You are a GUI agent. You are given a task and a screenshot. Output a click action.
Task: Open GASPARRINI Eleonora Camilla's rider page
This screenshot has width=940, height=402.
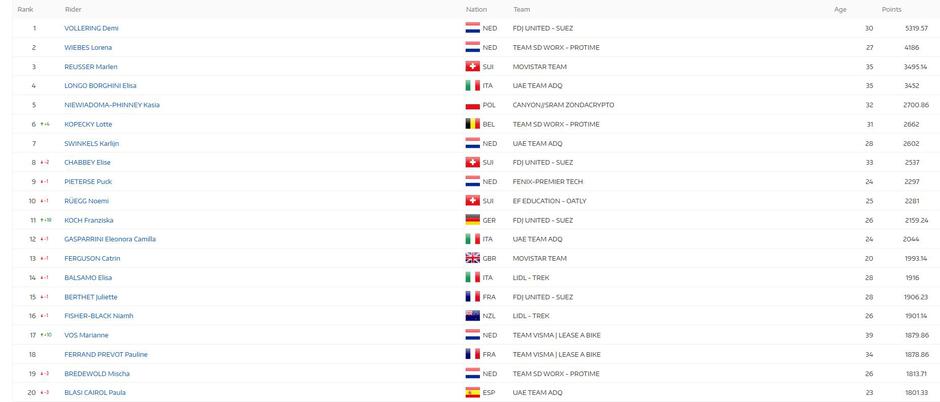(x=110, y=239)
